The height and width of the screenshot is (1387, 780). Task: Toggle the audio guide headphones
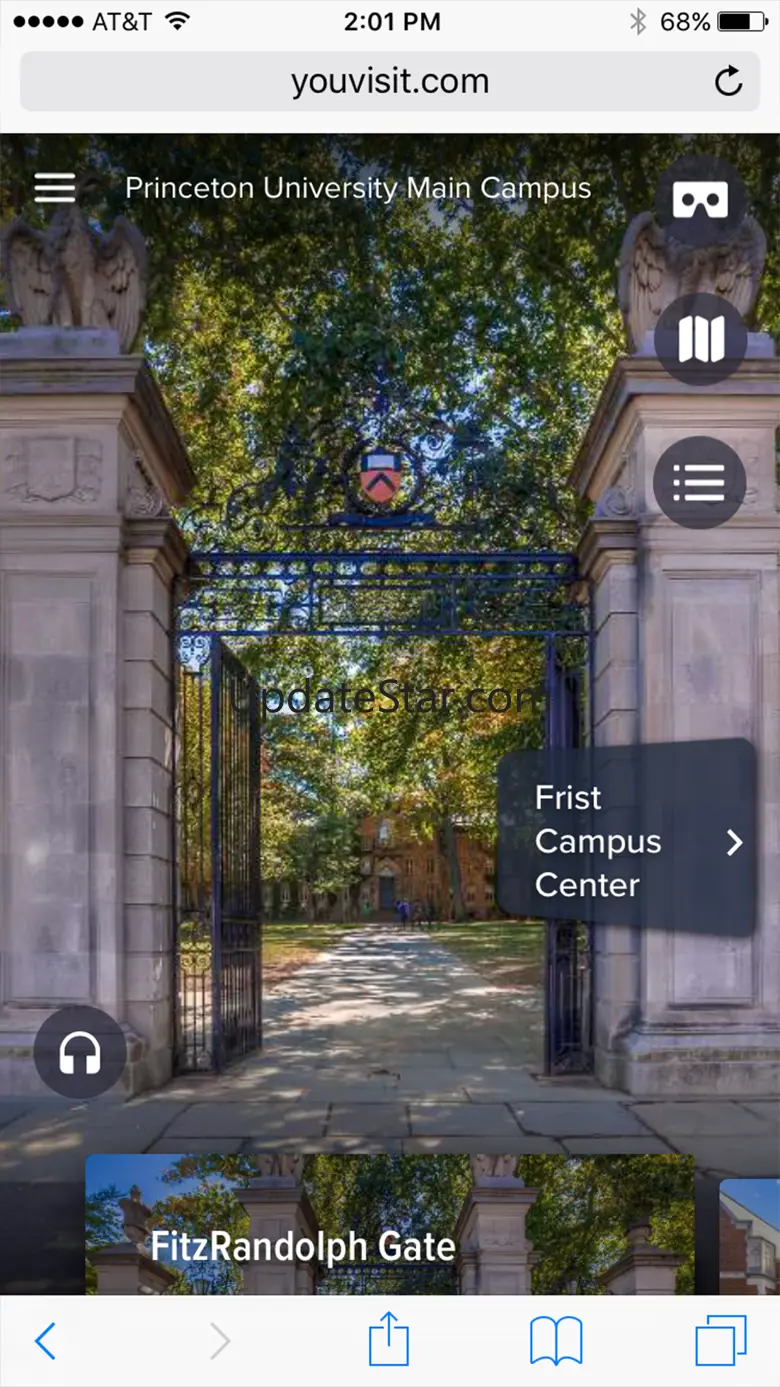click(80, 1053)
